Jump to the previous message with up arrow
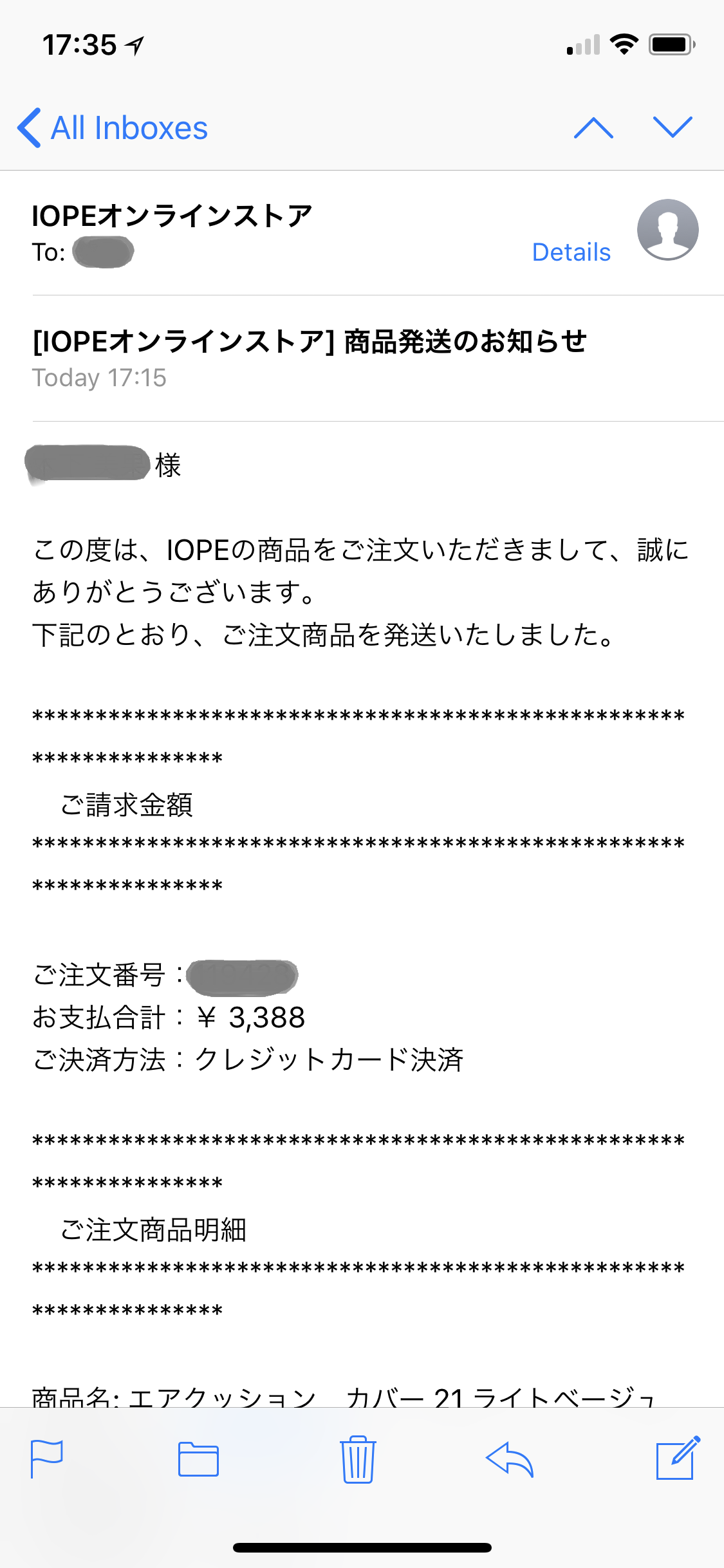The image size is (724, 1568). pyautogui.click(x=593, y=127)
